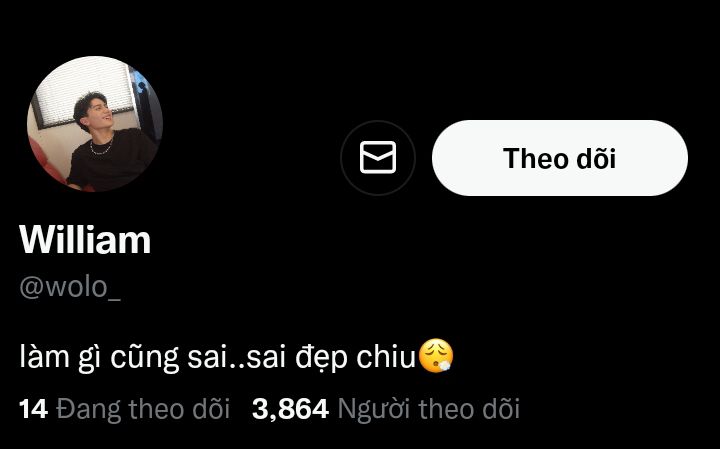Screen dimensions: 720x449
Task: Follow William with the Theo dõi button
Action: point(559,158)
